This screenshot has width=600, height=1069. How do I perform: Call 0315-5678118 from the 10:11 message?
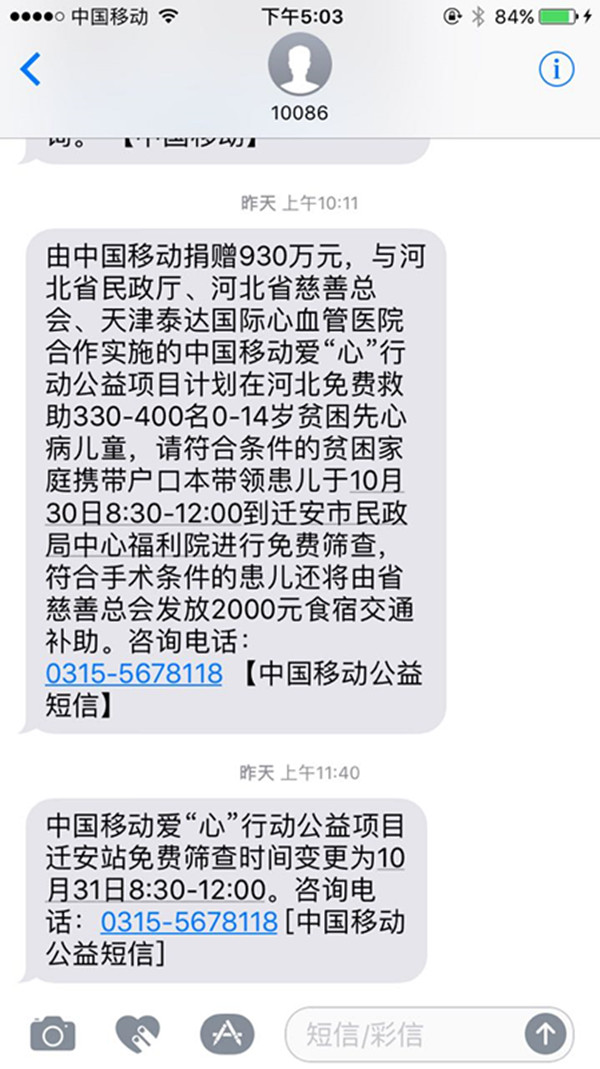pyautogui.click(x=134, y=673)
